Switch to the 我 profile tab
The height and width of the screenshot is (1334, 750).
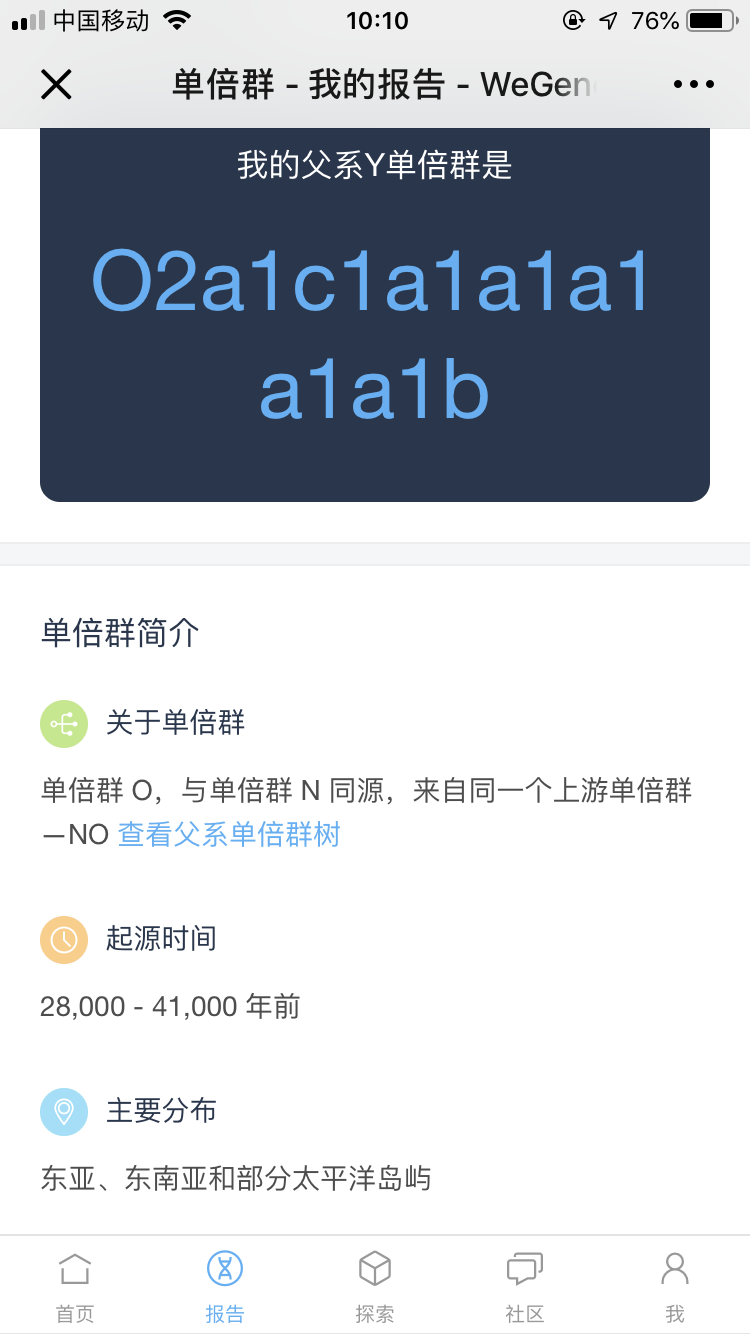click(x=675, y=1288)
